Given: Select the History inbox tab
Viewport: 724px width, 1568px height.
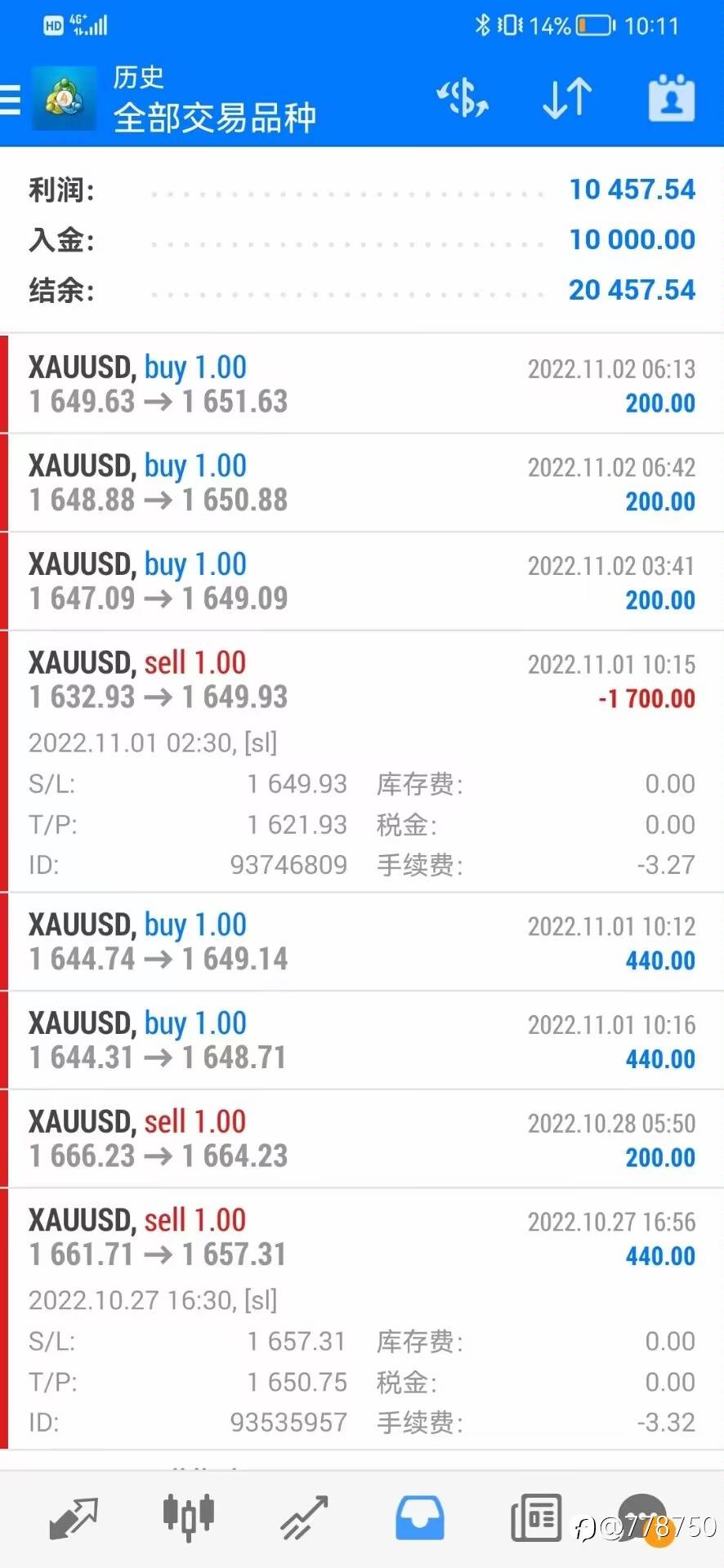Looking at the screenshot, I should point(420,1518).
